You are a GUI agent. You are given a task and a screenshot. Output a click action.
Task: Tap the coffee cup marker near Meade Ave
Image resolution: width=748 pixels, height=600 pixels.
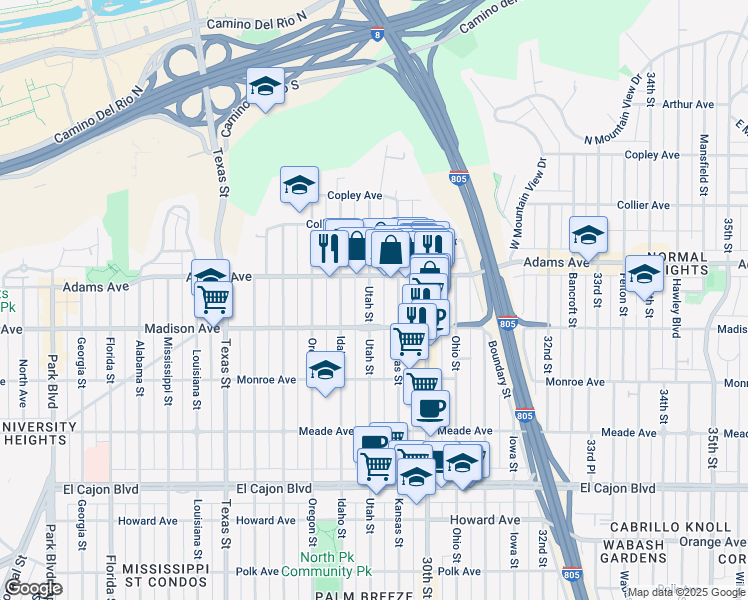click(x=431, y=408)
